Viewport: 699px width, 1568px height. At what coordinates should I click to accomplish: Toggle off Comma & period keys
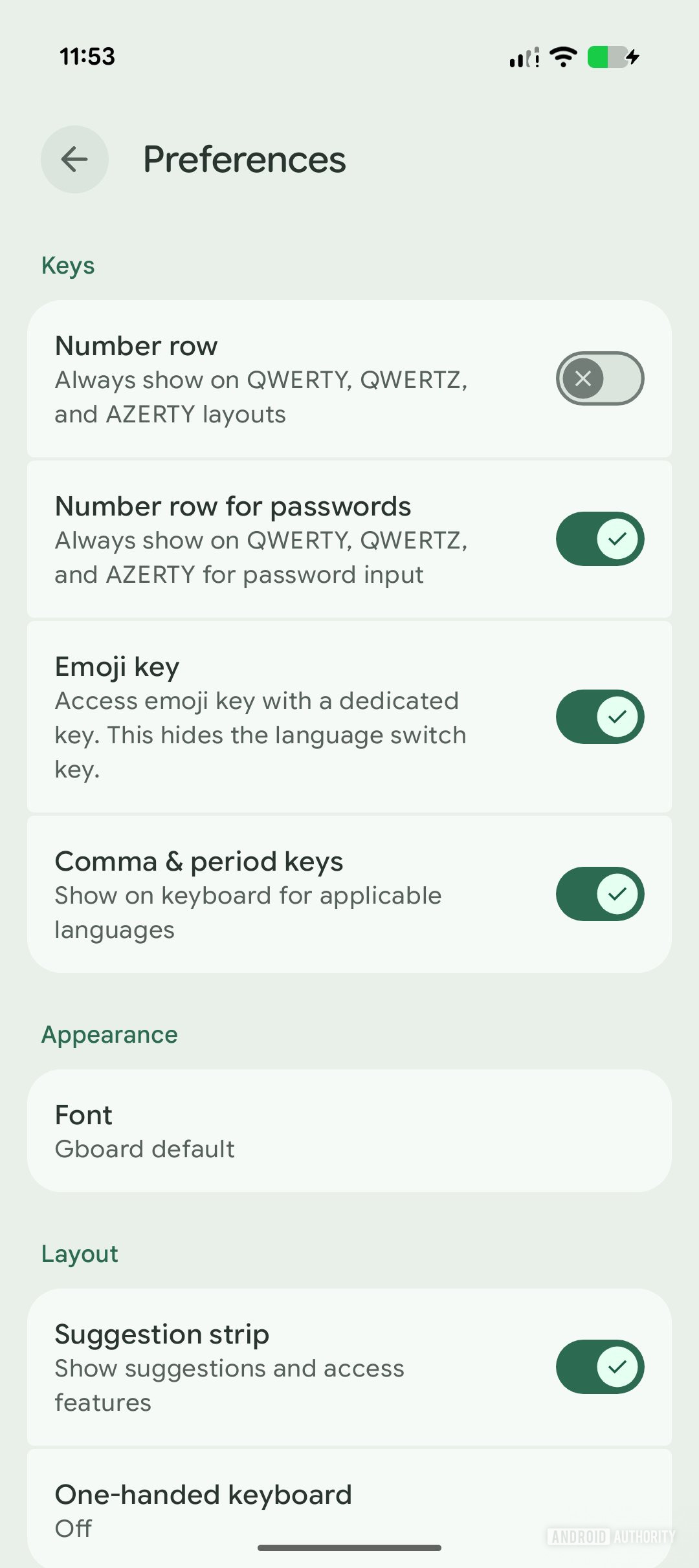599,894
